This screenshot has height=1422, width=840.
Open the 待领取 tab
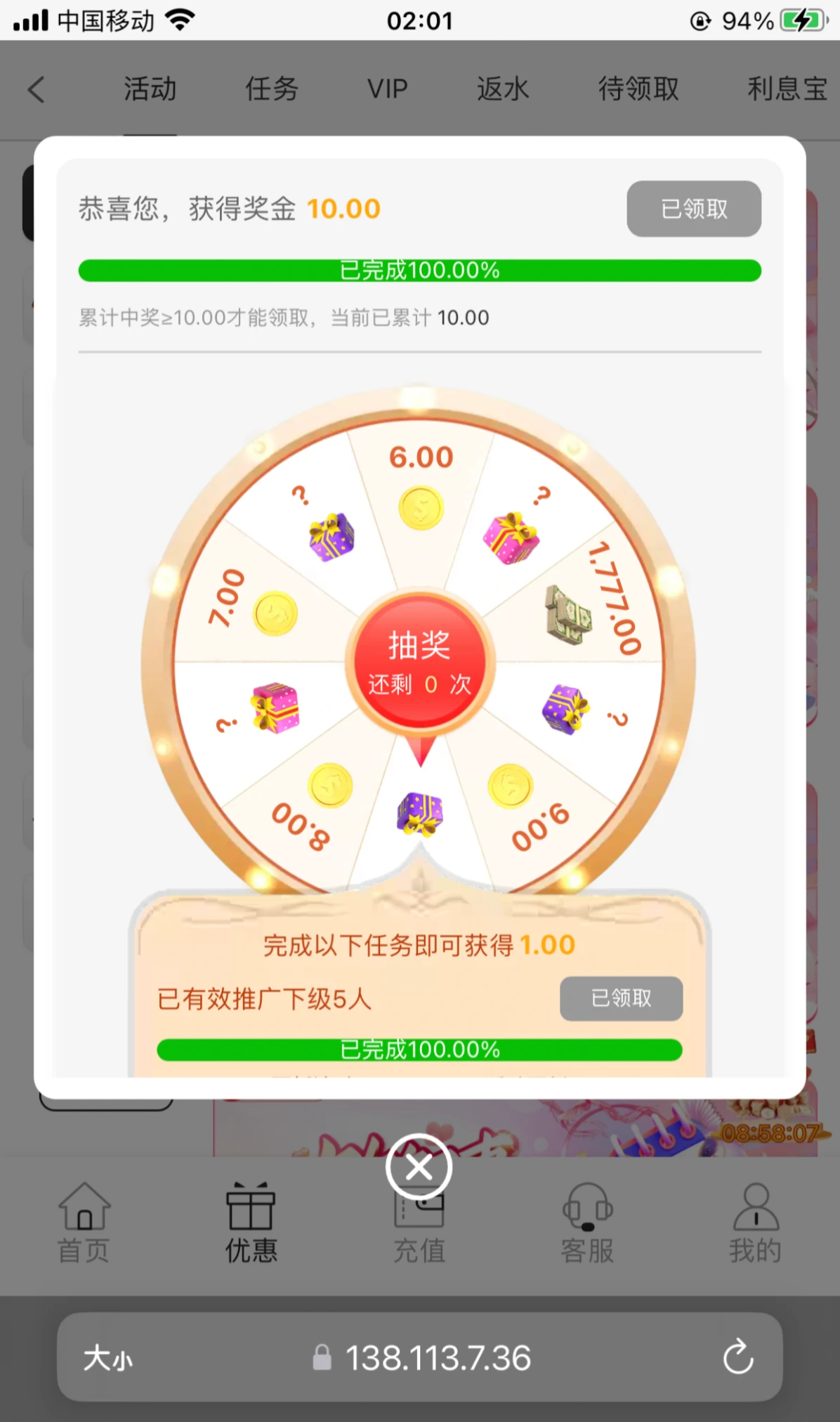click(x=638, y=90)
